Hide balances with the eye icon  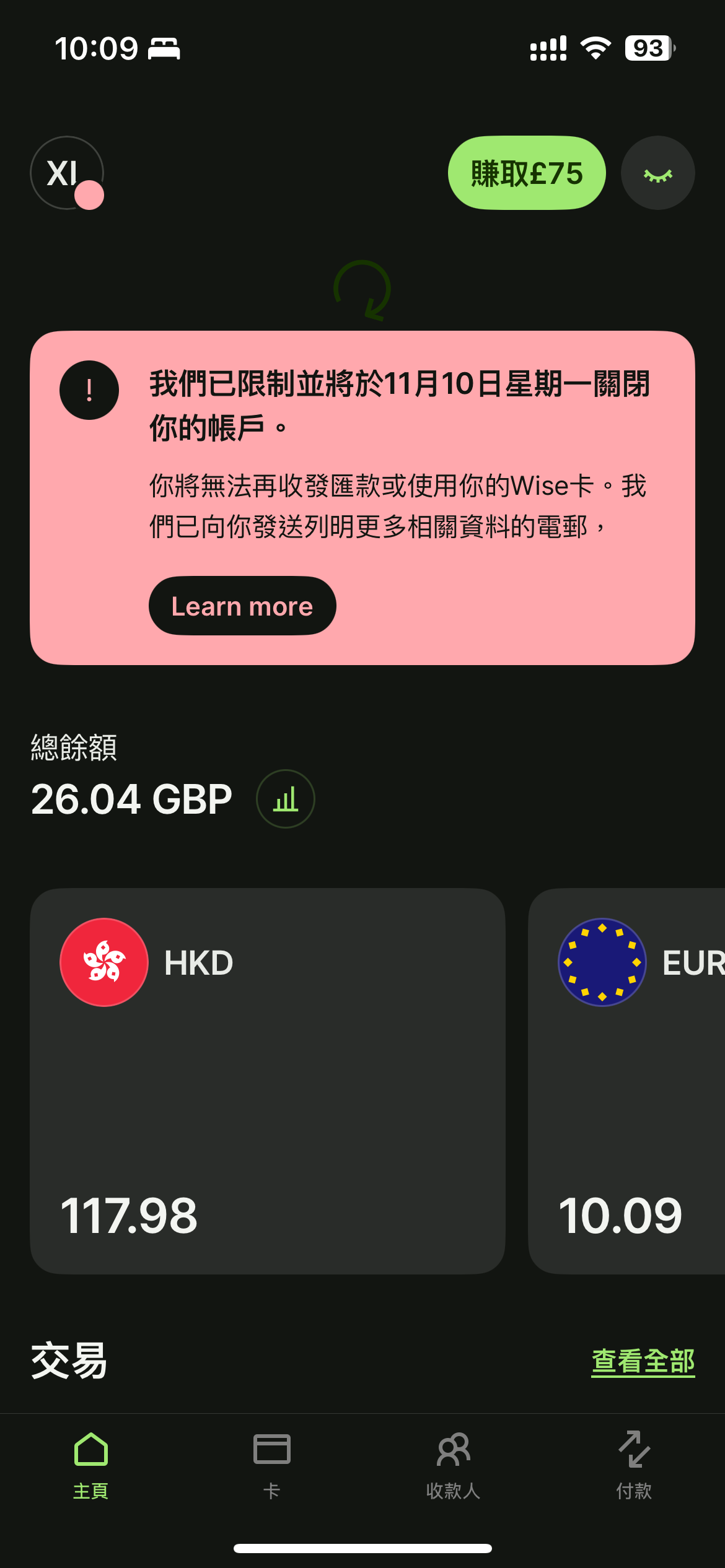click(x=657, y=173)
